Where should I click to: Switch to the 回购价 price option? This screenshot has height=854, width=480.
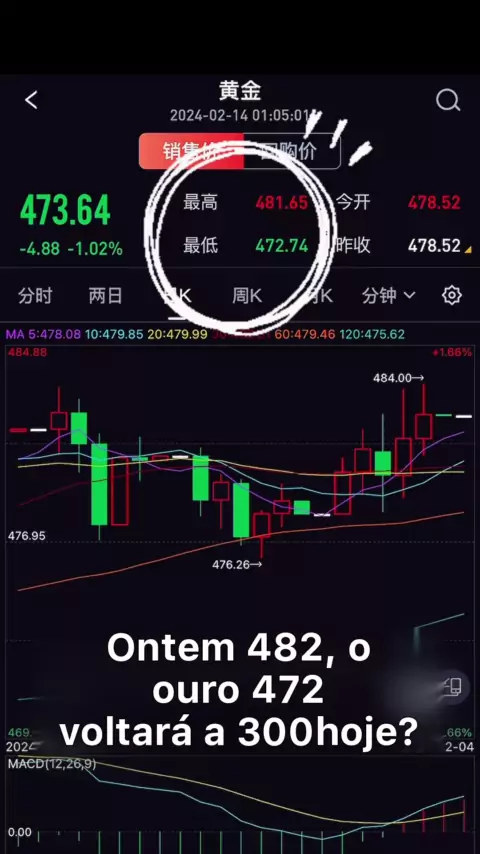coord(293,151)
